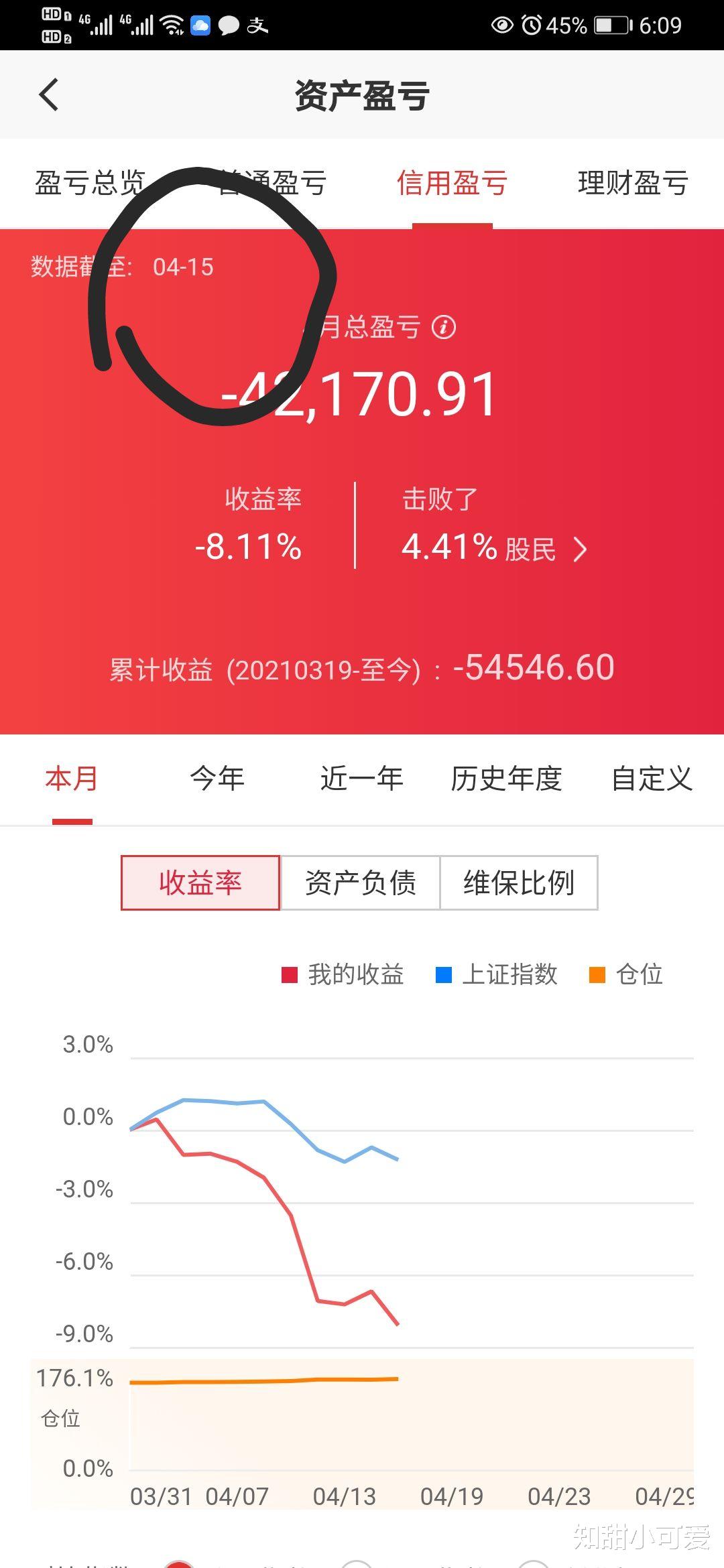The width and height of the screenshot is (724, 1568).
Task: Tap the info icon beside 本月总盈亏
Action: 443,328
